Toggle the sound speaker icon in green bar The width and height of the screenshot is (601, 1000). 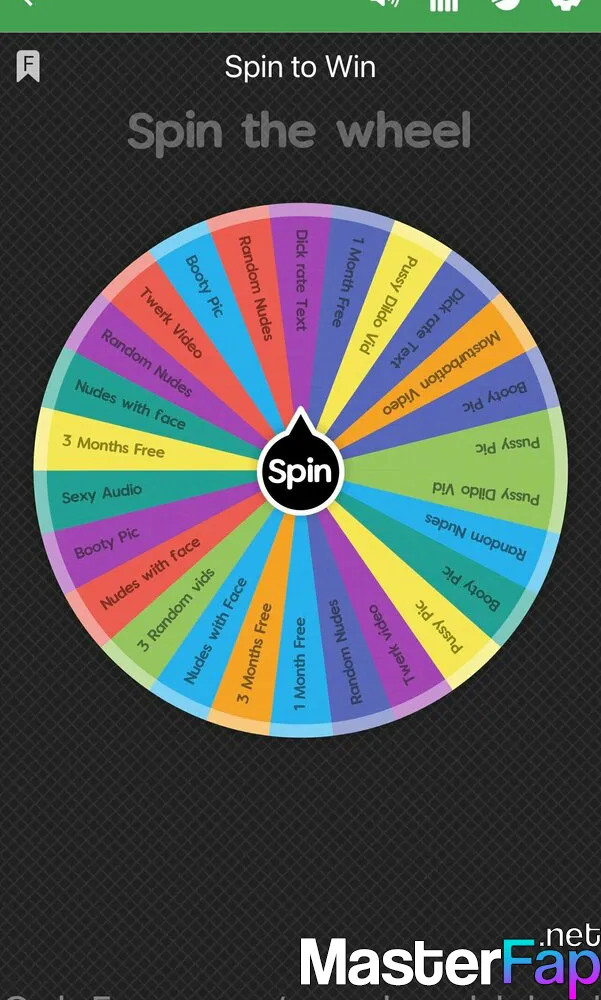(x=385, y=3)
